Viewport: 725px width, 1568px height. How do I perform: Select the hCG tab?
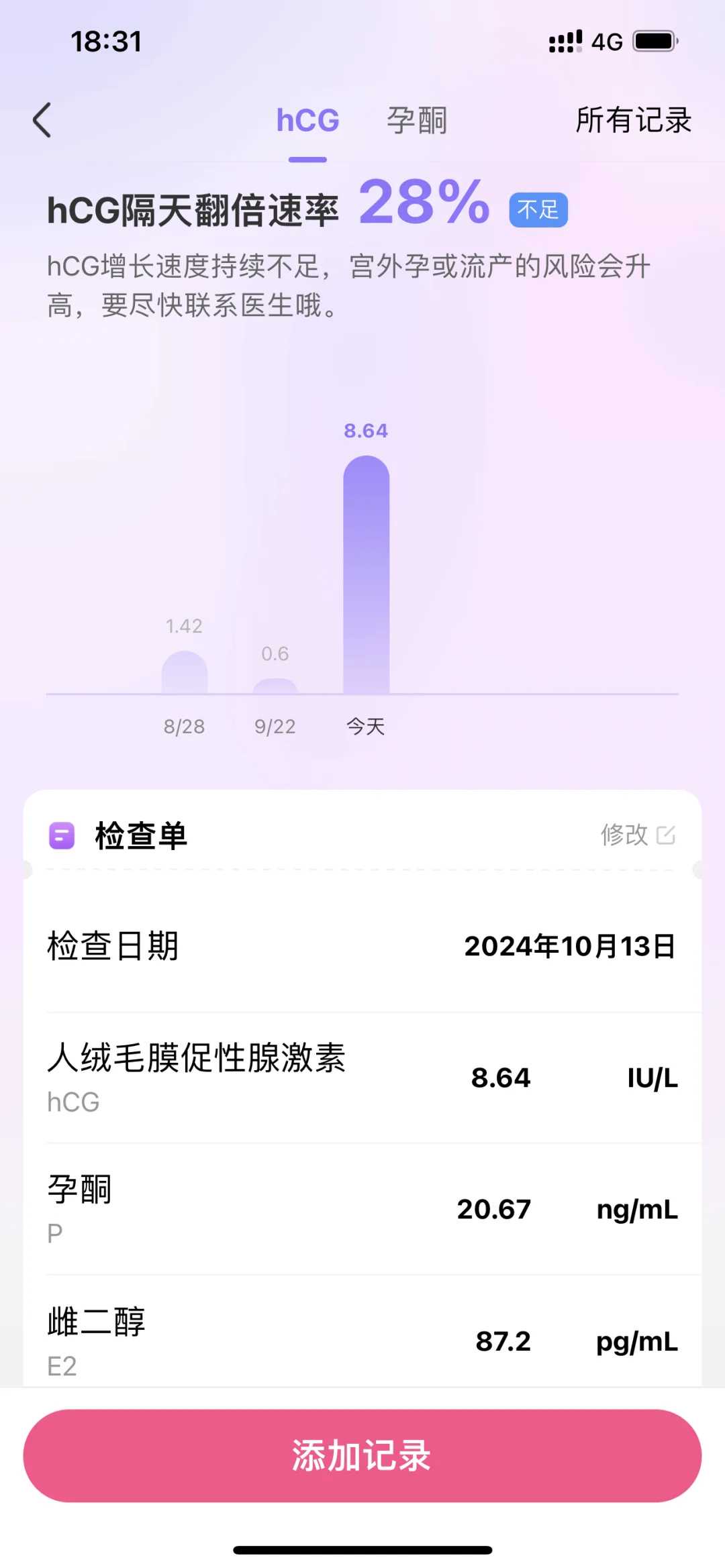coord(307,121)
